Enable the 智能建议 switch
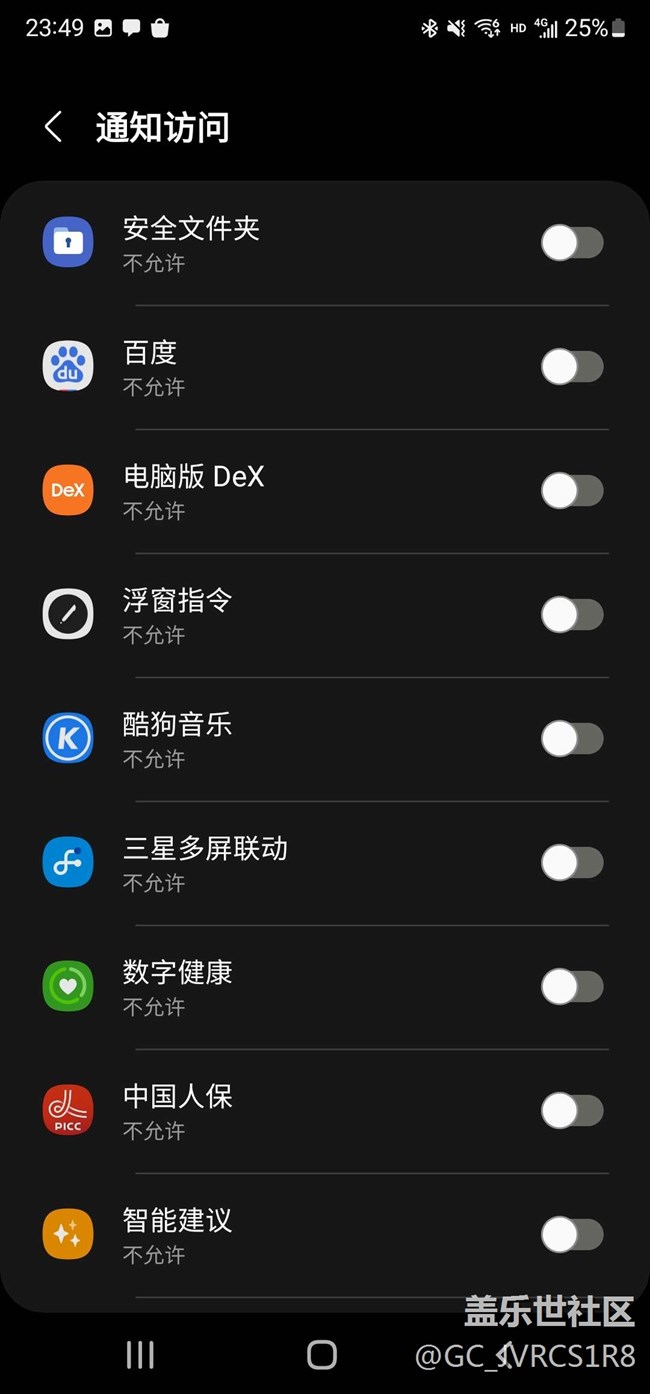Viewport: 650px width, 1394px height. 572,1235
